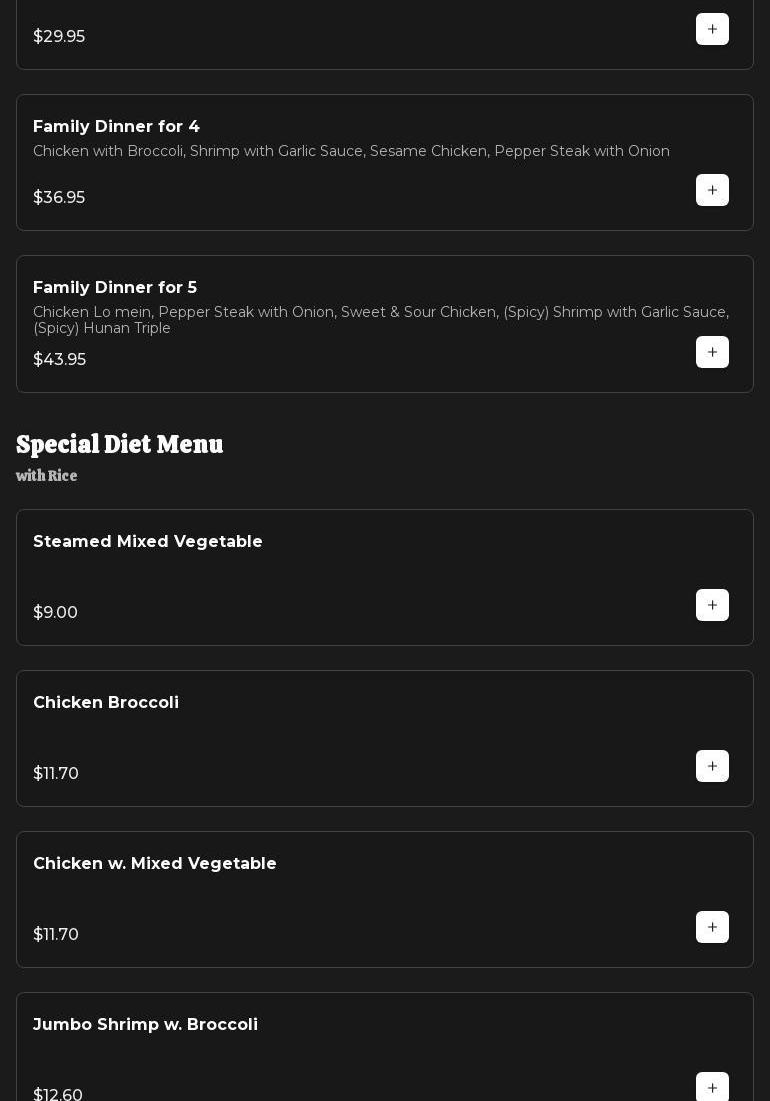Add Steamed Mixed Vegetable to the order
The image size is (770, 1101).
[x=712, y=605]
